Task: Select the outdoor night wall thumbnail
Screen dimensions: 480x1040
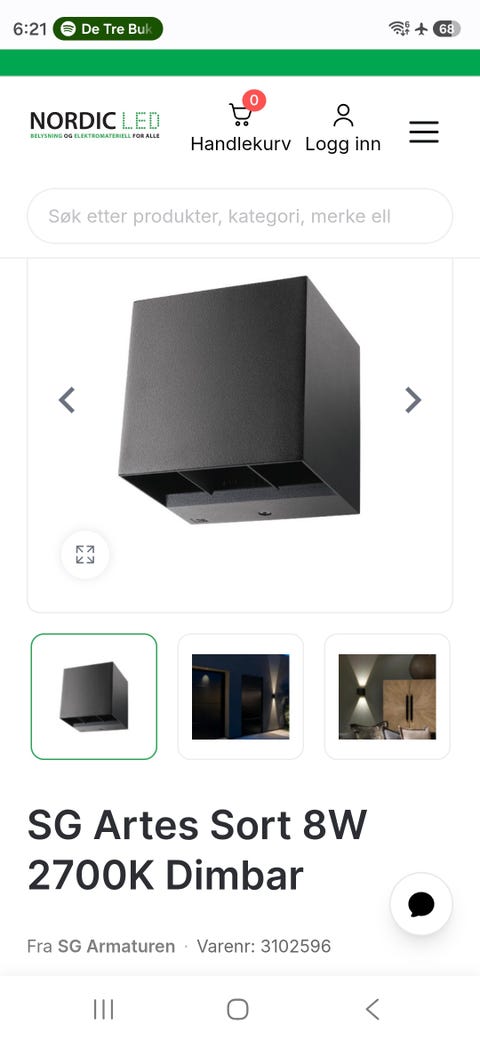Action: coord(241,696)
